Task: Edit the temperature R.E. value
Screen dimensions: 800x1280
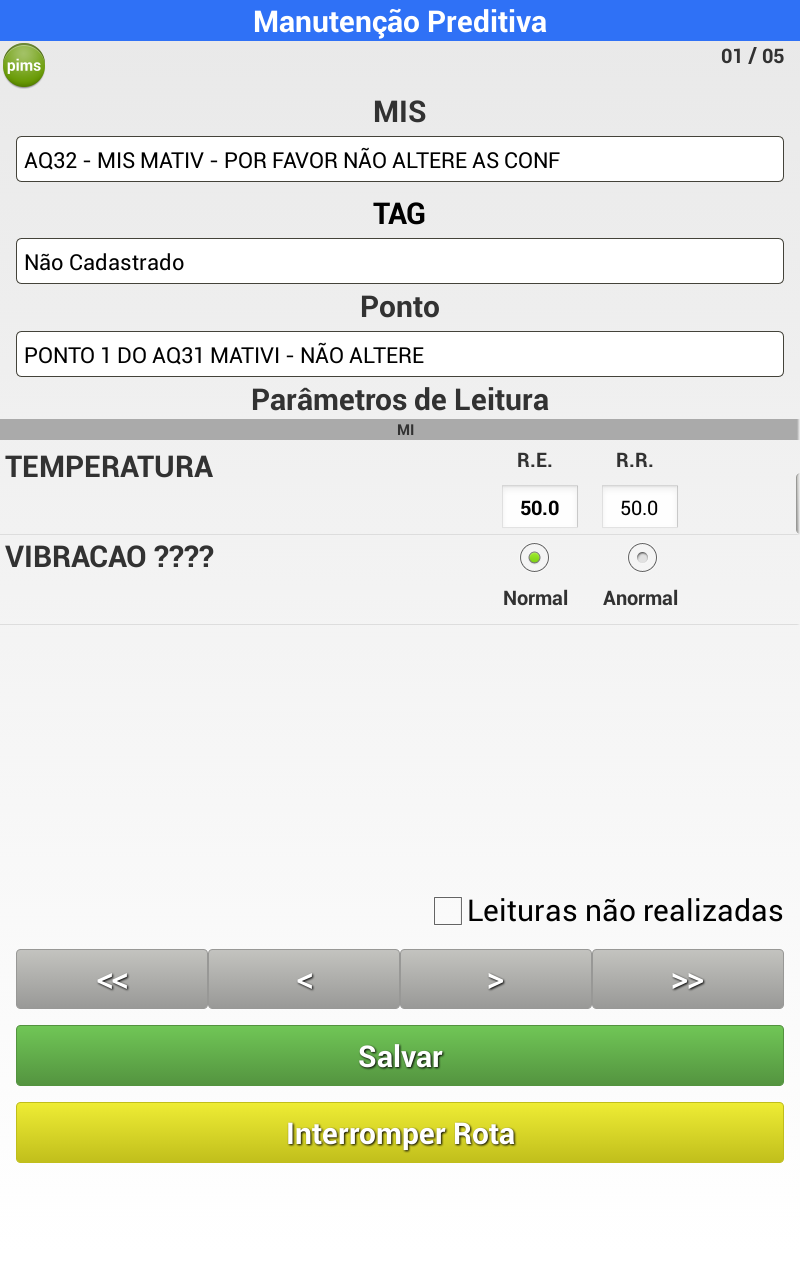Action: point(540,507)
